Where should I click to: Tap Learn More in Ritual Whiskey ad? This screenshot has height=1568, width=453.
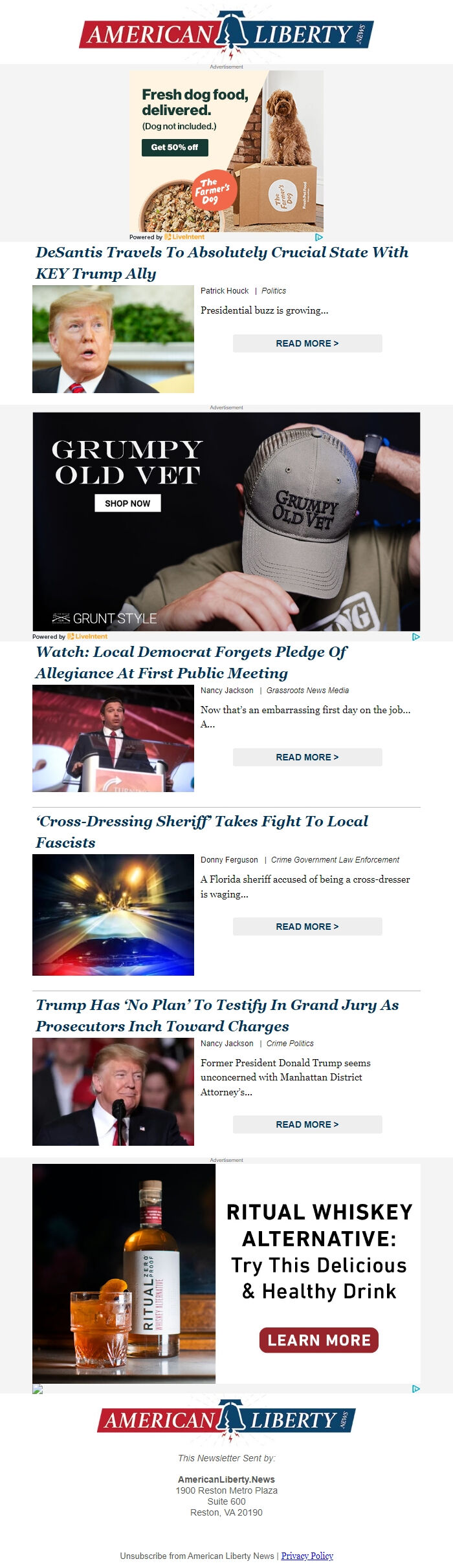point(318,1340)
